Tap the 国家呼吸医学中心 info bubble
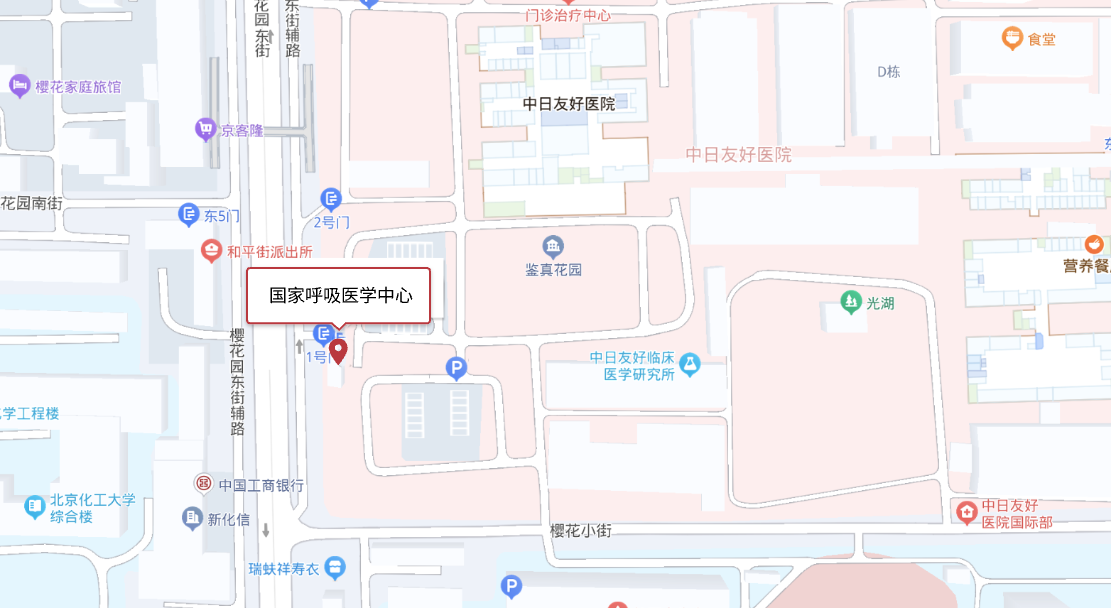The height and width of the screenshot is (608, 1111). coord(338,296)
